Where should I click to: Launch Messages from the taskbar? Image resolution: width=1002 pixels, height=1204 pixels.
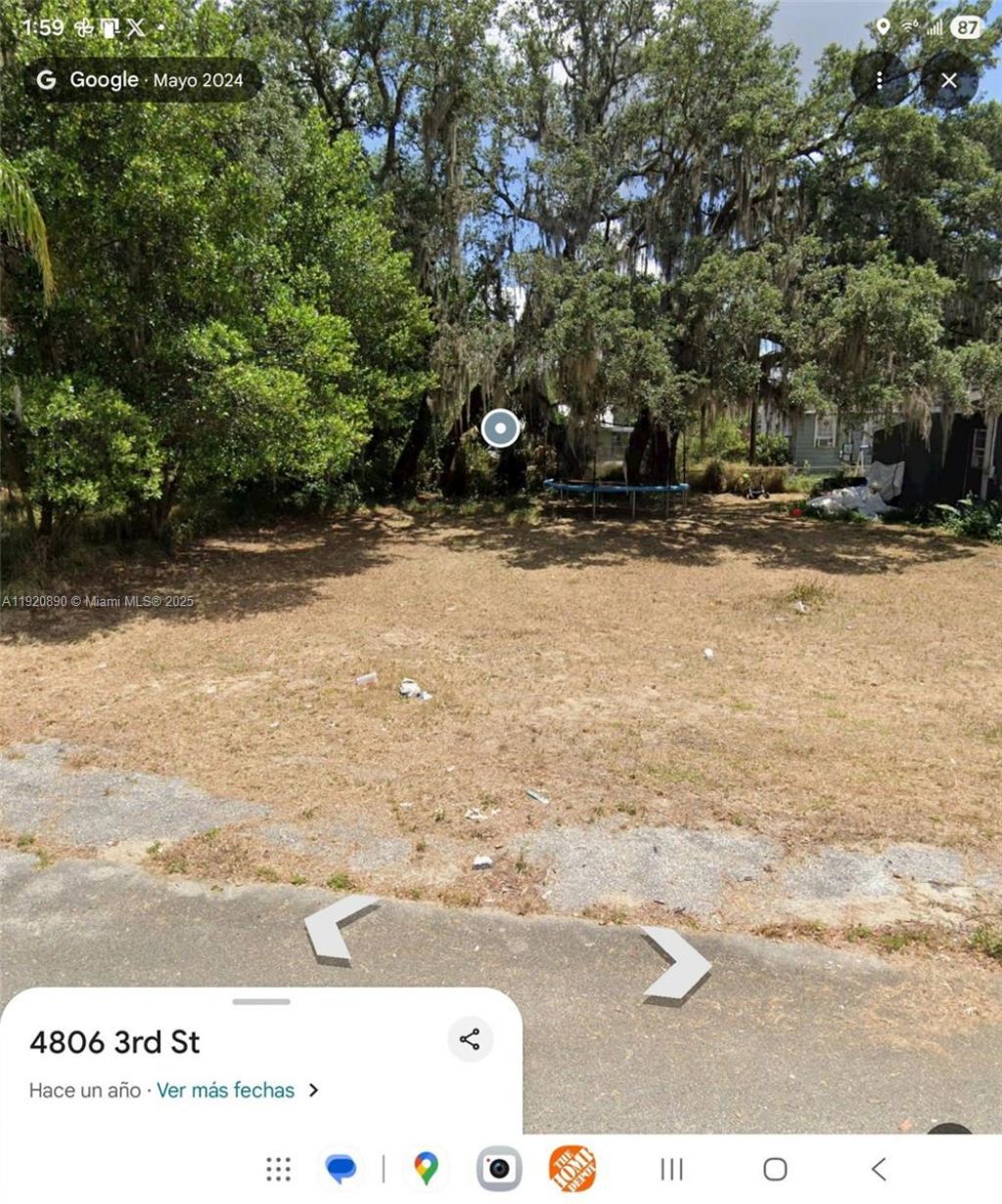(x=341, y=1169)
